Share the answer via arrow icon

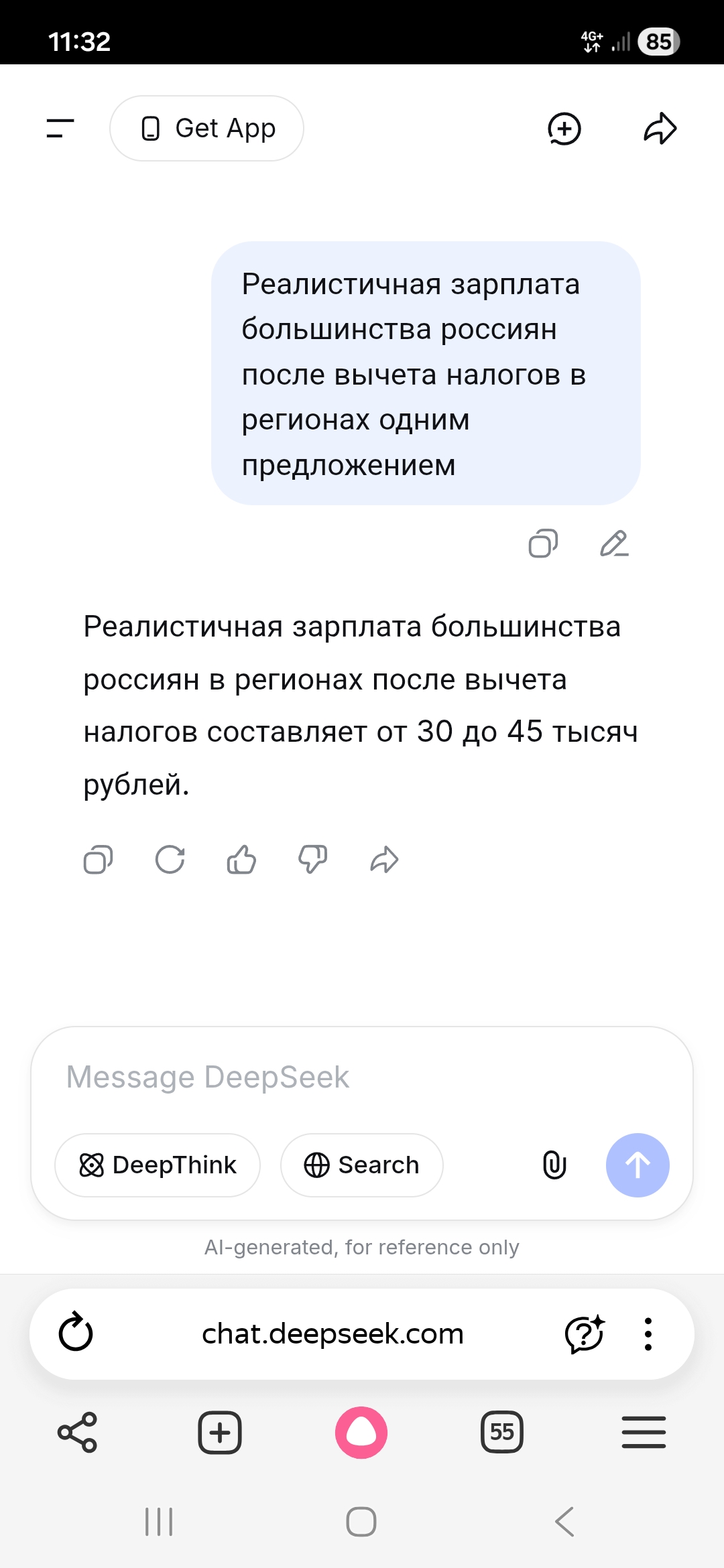[384, 860]
